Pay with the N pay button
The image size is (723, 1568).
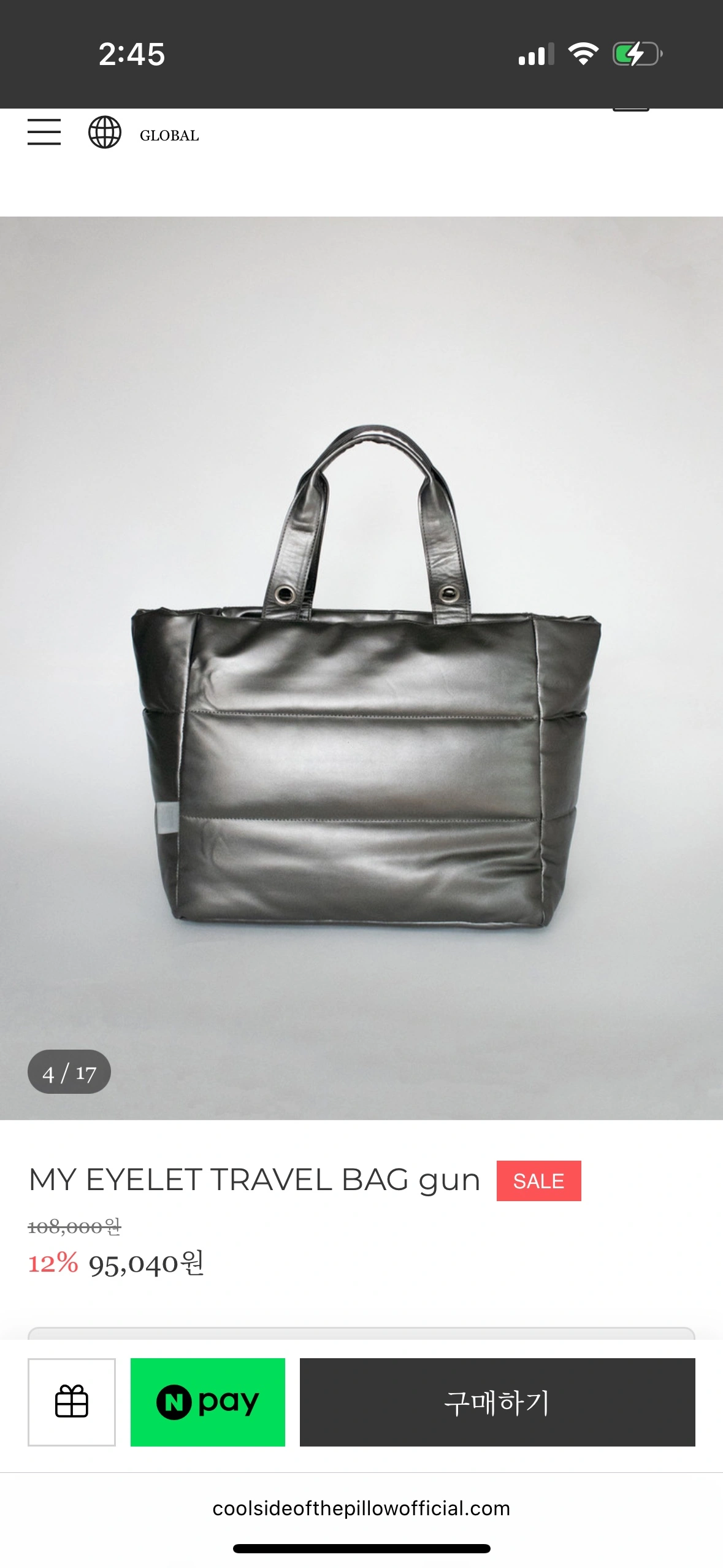[x=208, y=1402]
